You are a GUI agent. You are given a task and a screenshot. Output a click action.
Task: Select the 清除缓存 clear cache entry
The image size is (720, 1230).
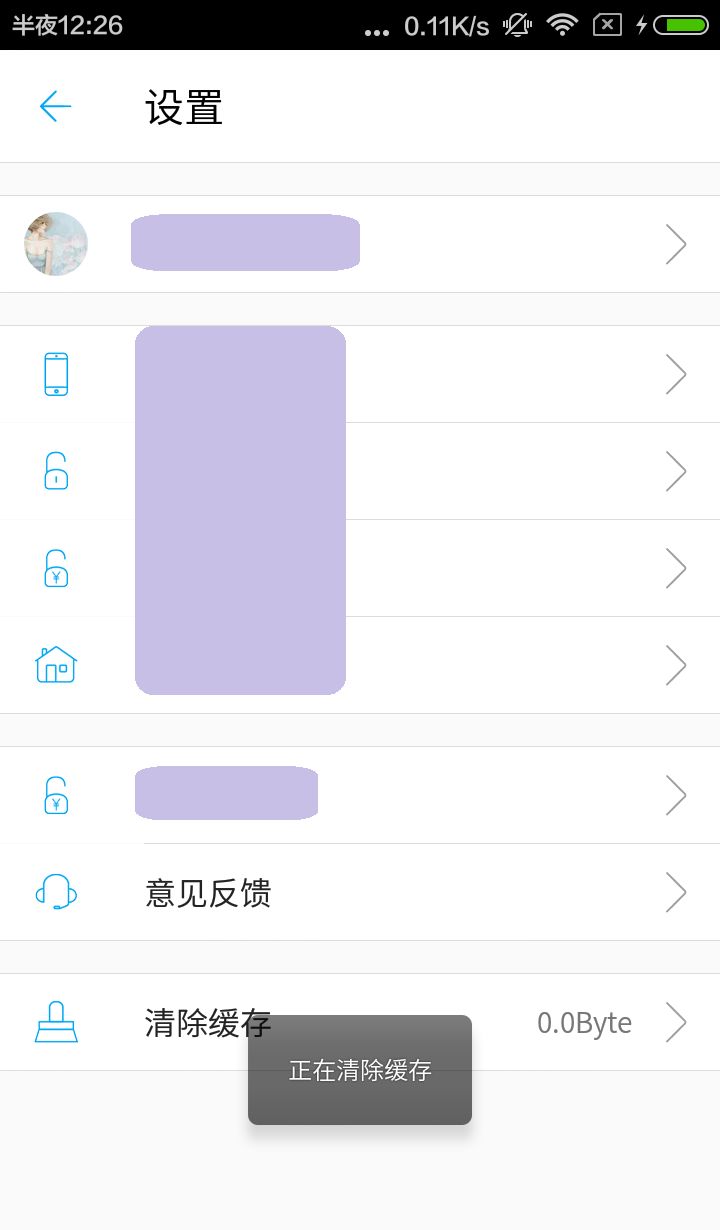pyautogui.click(x=208, y=1021)
